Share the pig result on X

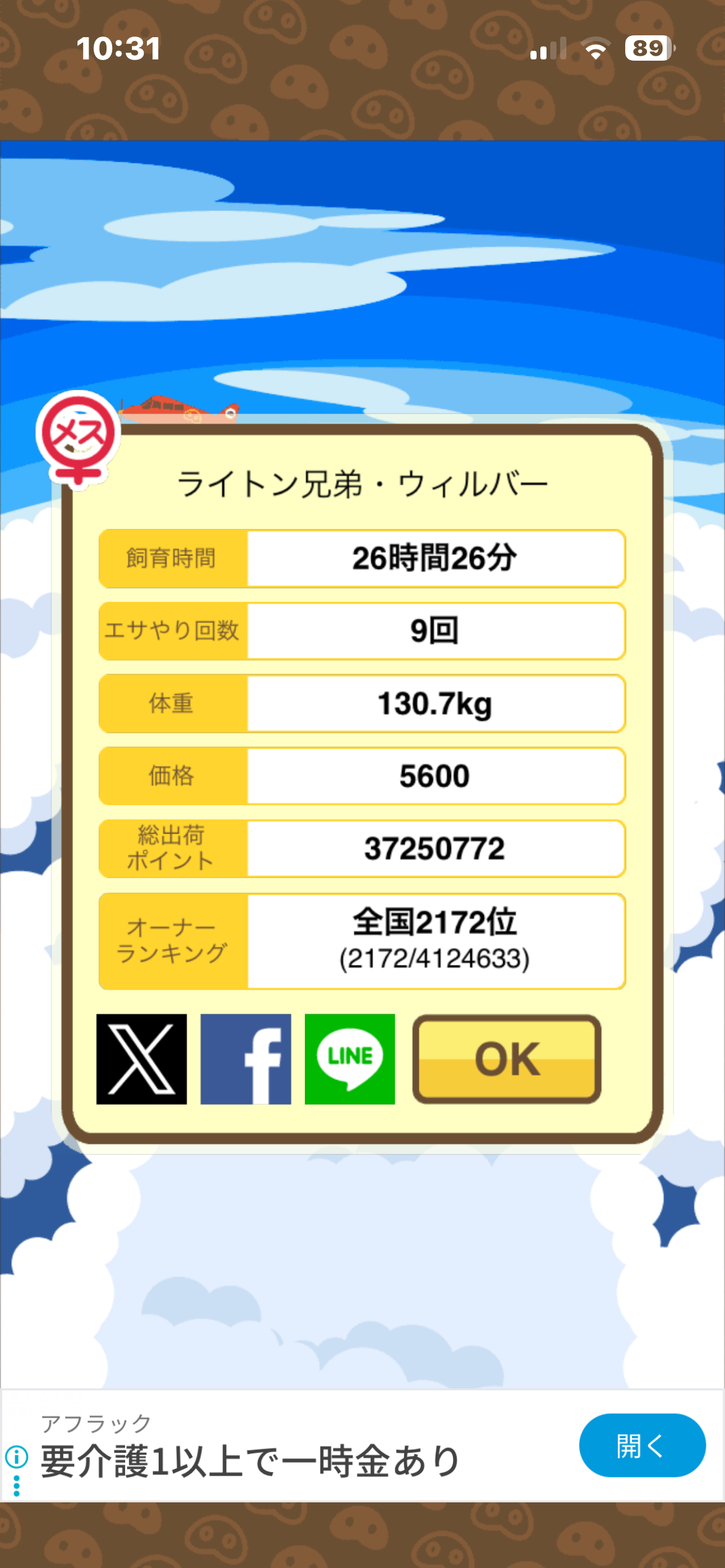tap(141, 1058)
